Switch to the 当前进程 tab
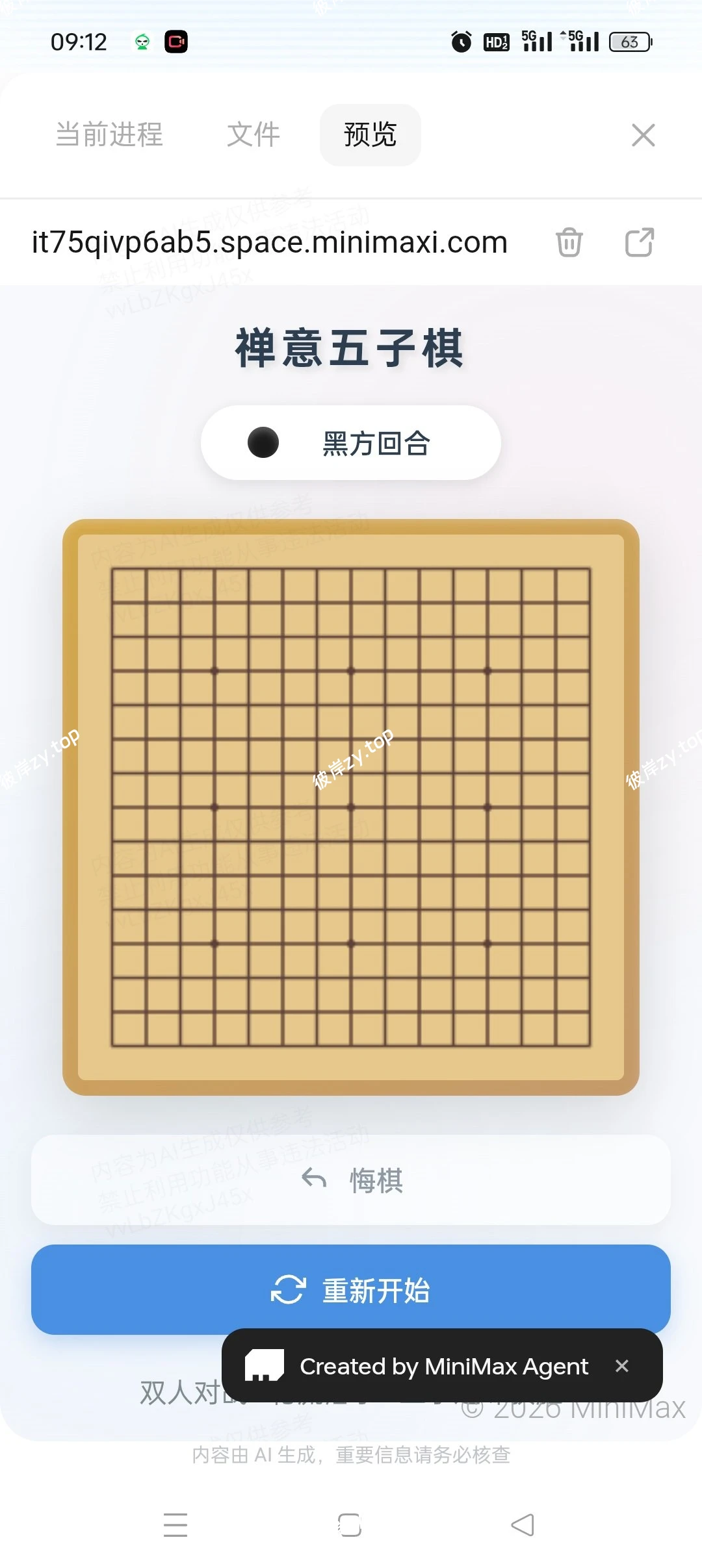 pos(109,134)
